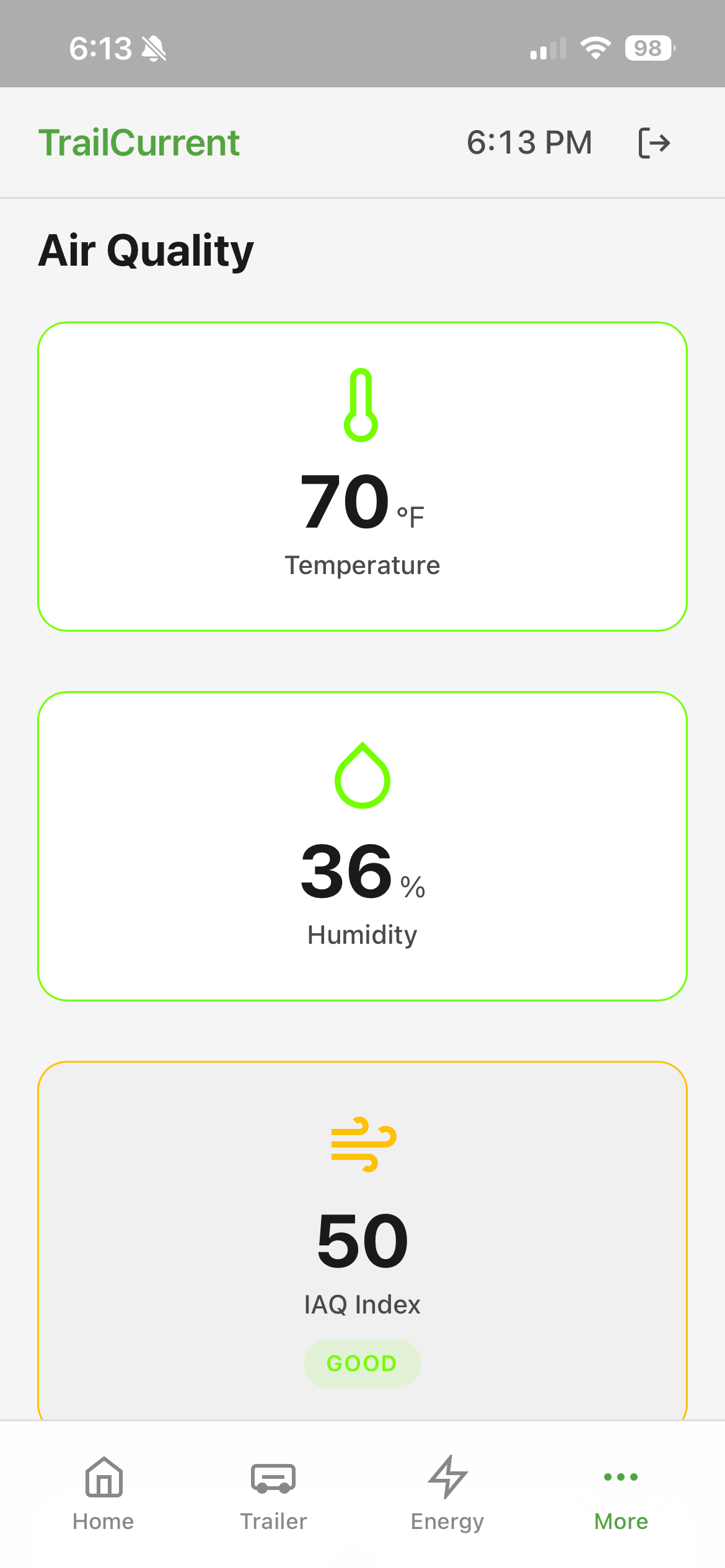Tap the battery indicator showing 98
The image size is (725, 1568).
click(648, 47)
